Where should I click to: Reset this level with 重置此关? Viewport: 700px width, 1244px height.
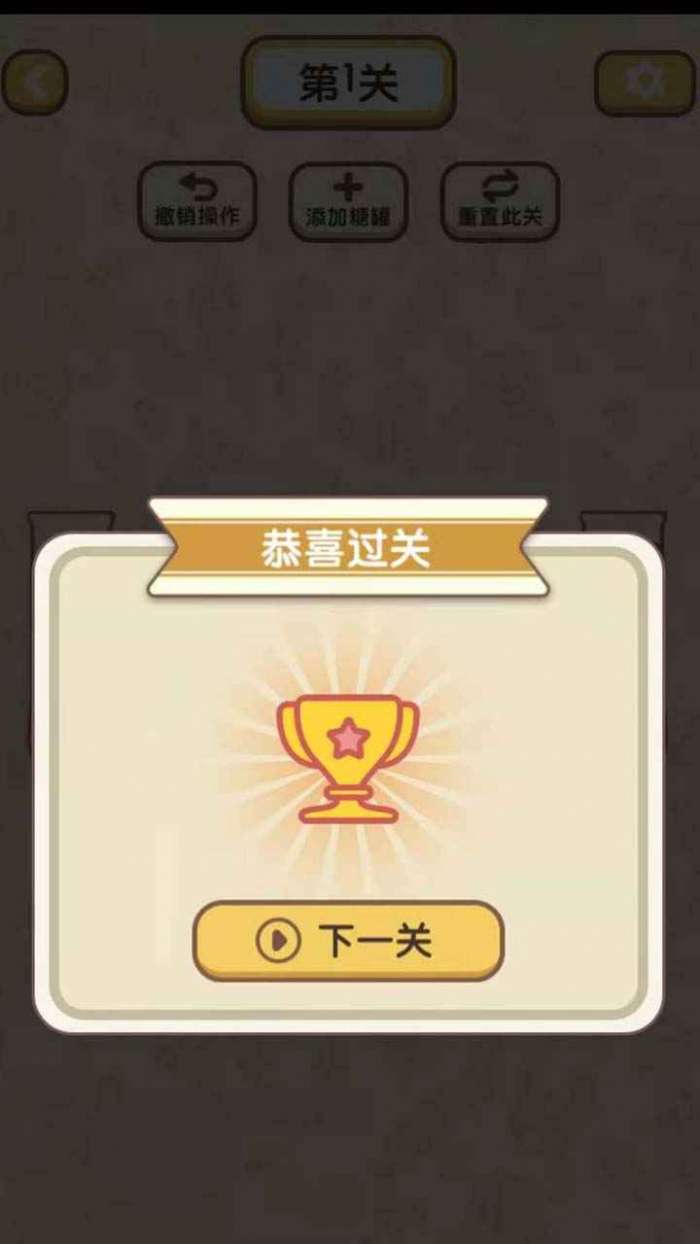(x=500, y=201)
